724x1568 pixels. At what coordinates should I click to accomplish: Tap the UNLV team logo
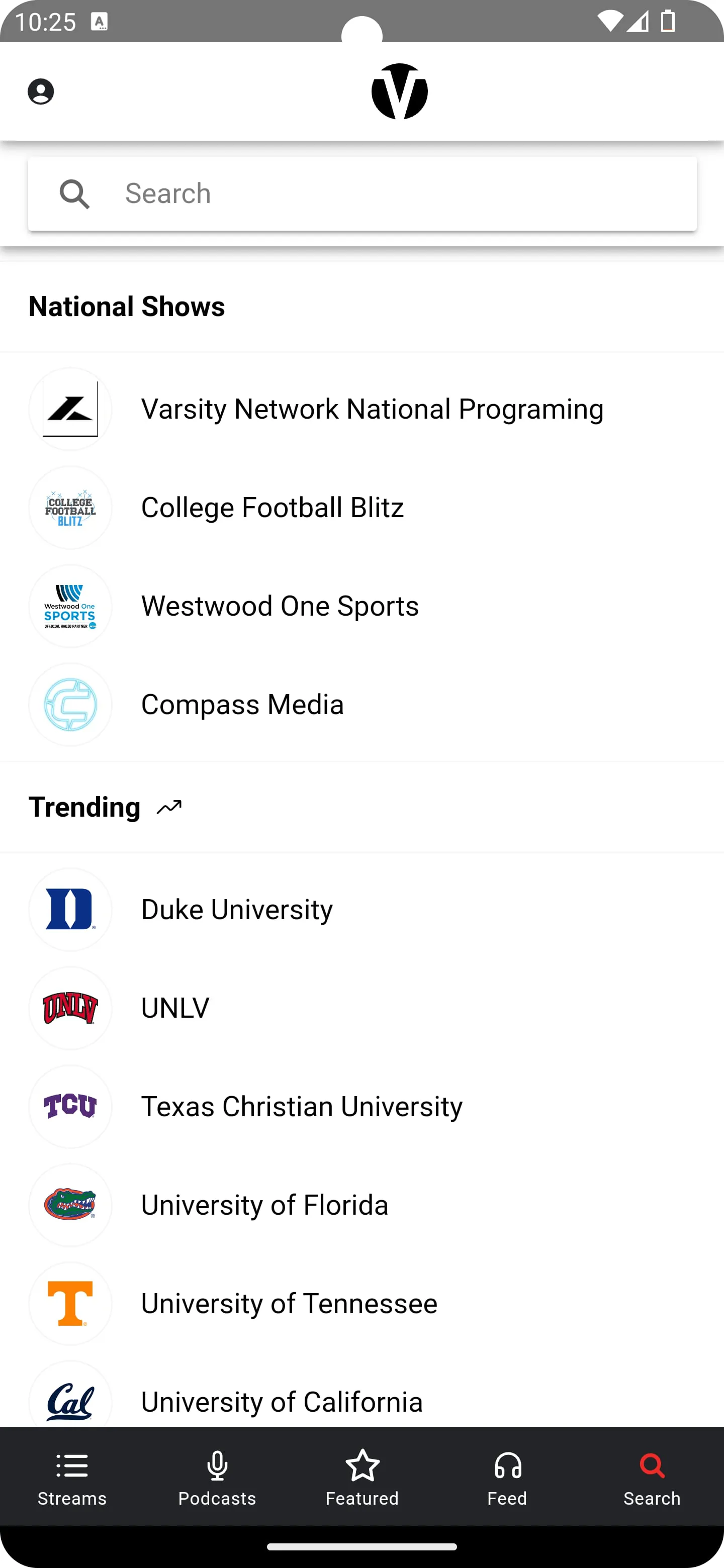point(70,1008)
